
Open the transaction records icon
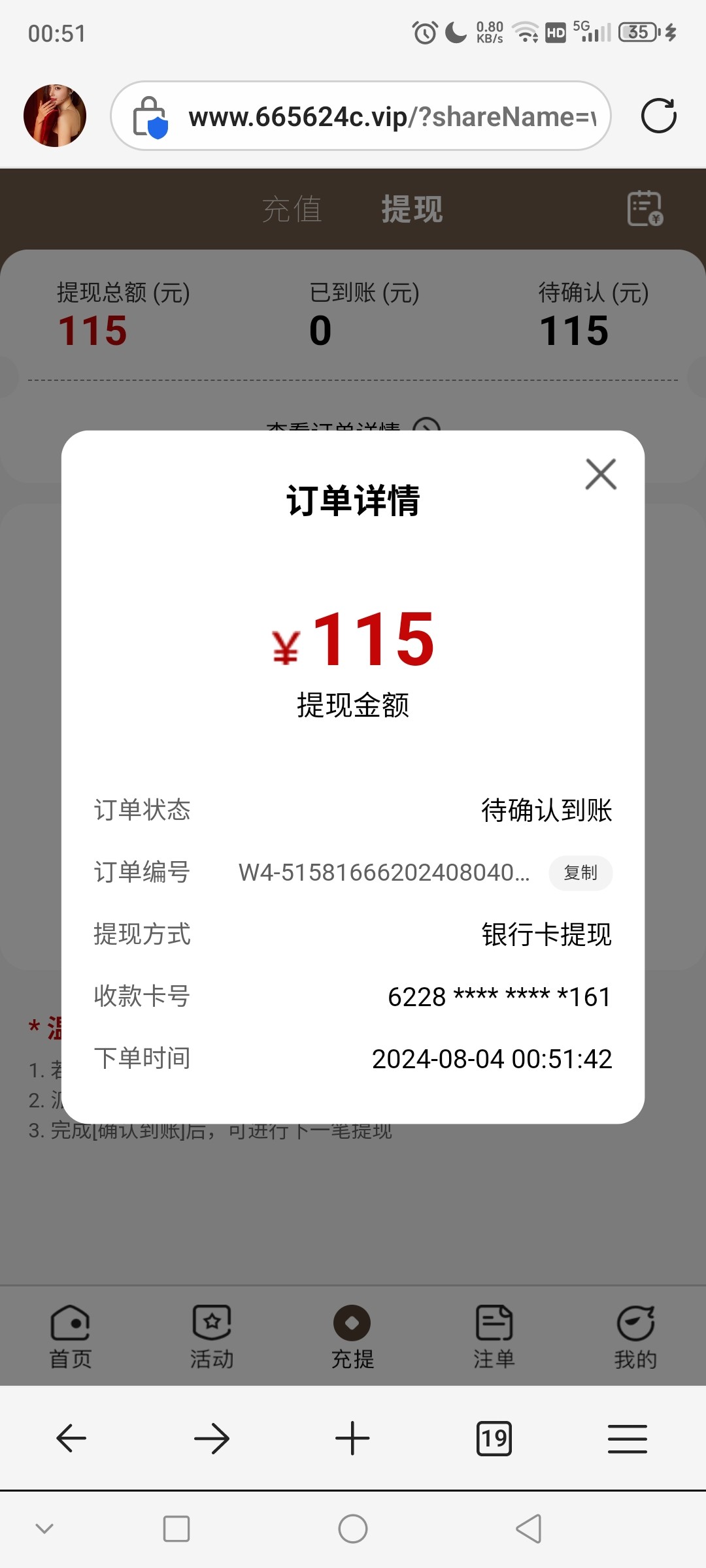tap(645, 209)
